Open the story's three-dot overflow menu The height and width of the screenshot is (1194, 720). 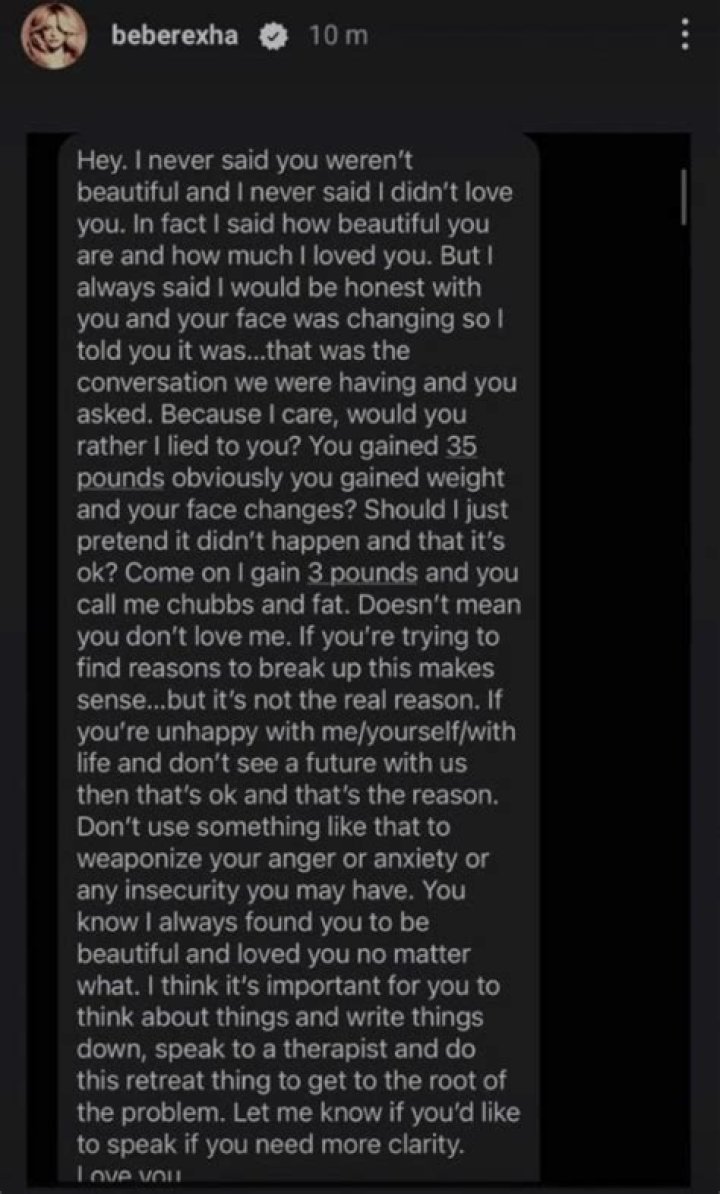684,36
